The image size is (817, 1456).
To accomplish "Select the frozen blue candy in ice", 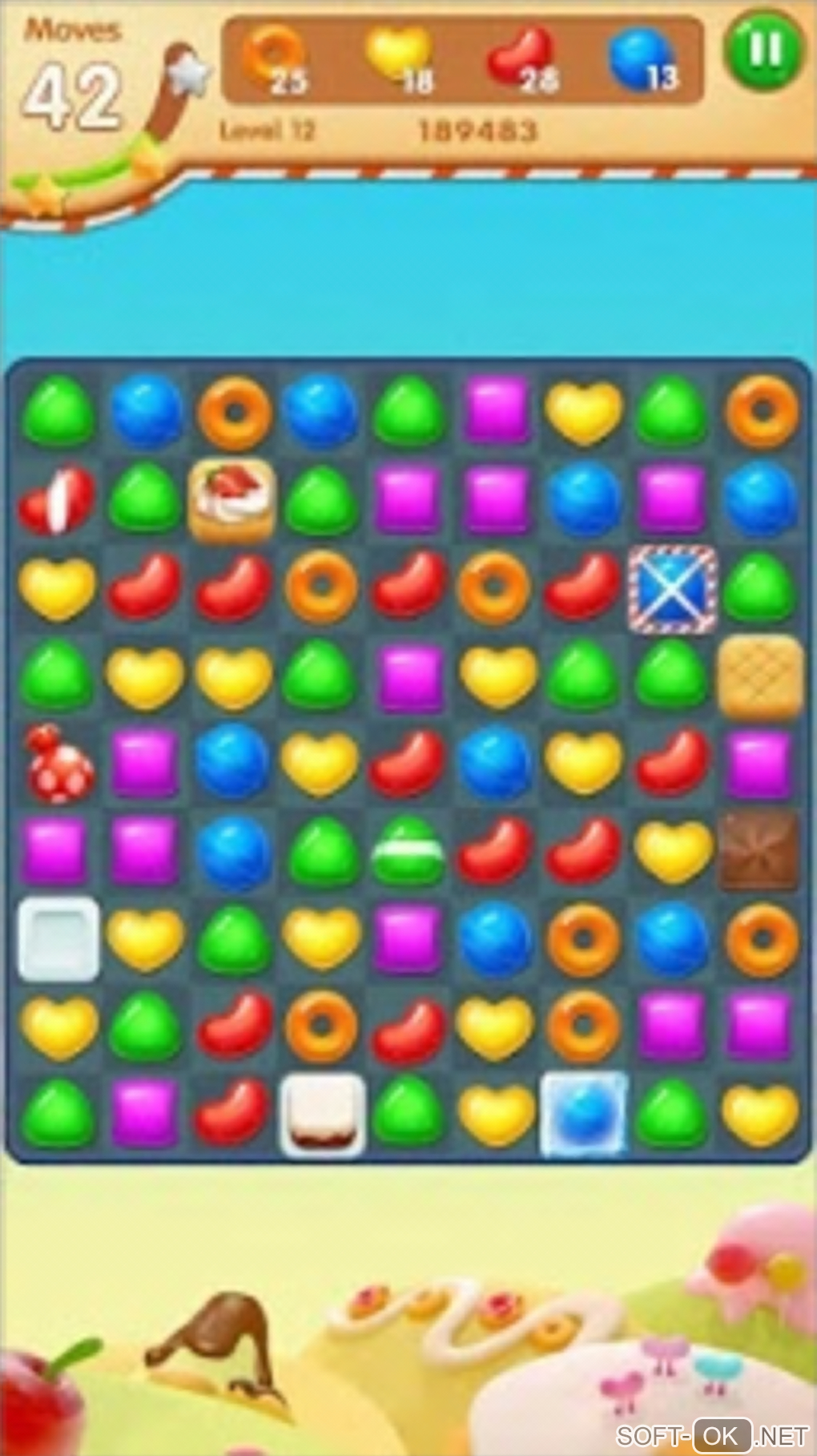I will coord(584,1115).
